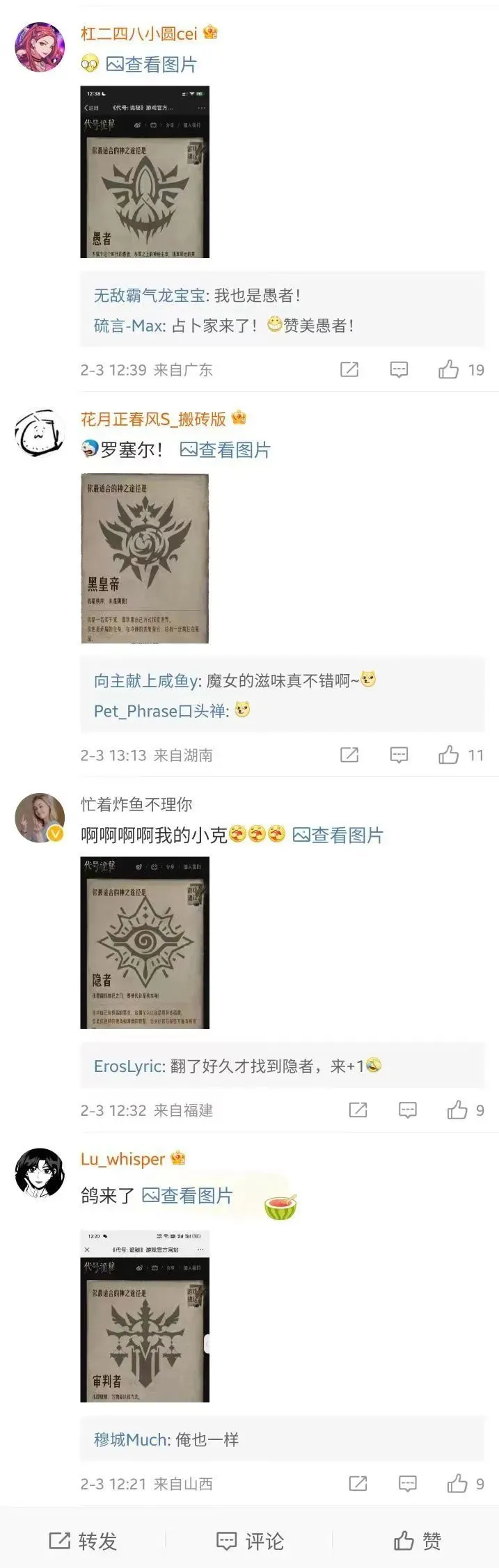The height and width of the screenshot is (1568, 499).
Task: Share 杠二四八小圆cei's comment
Action: tap(349, 369)
